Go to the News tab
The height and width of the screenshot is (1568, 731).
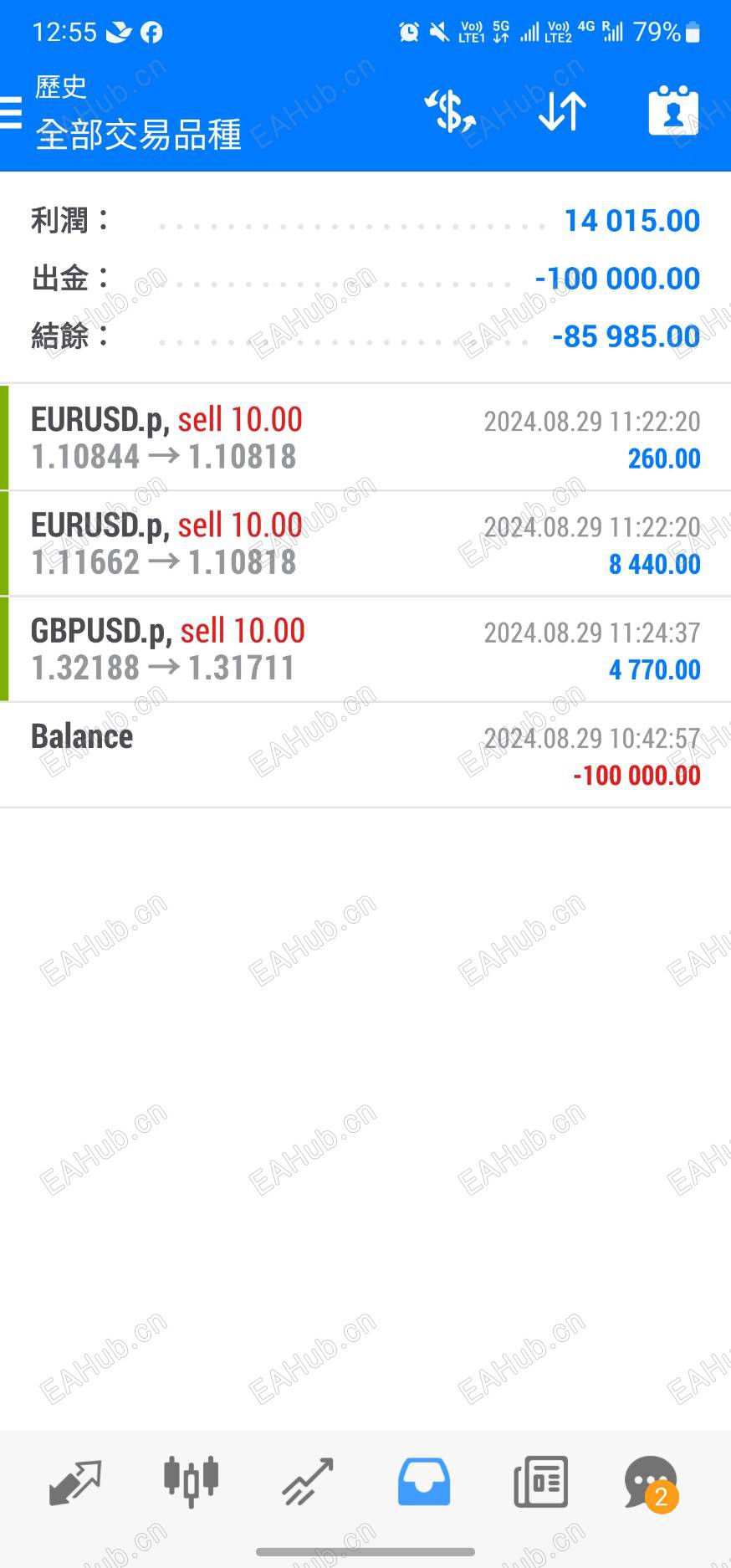click(x=540, y=1482)
